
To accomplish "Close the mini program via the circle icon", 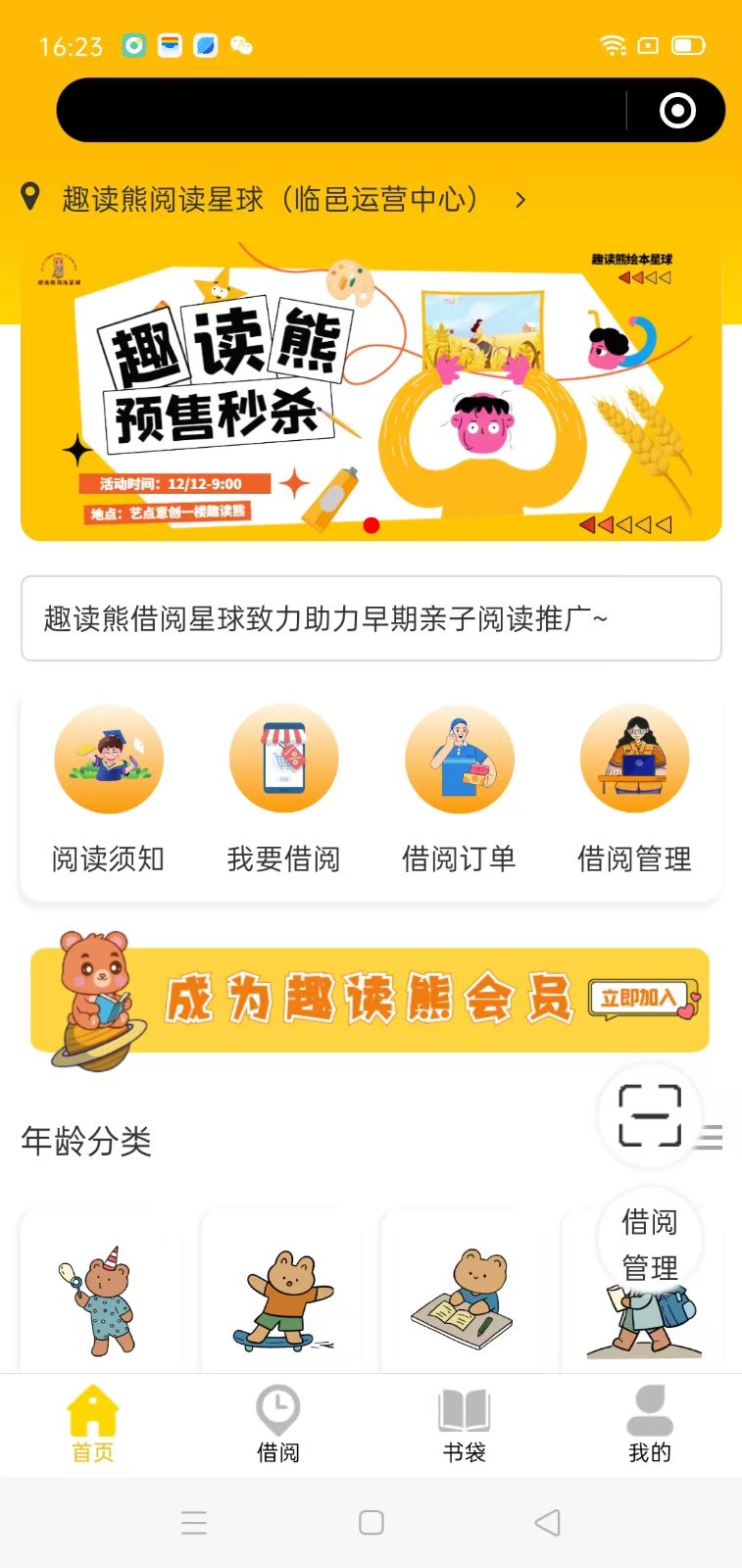I will click(677, 111).
